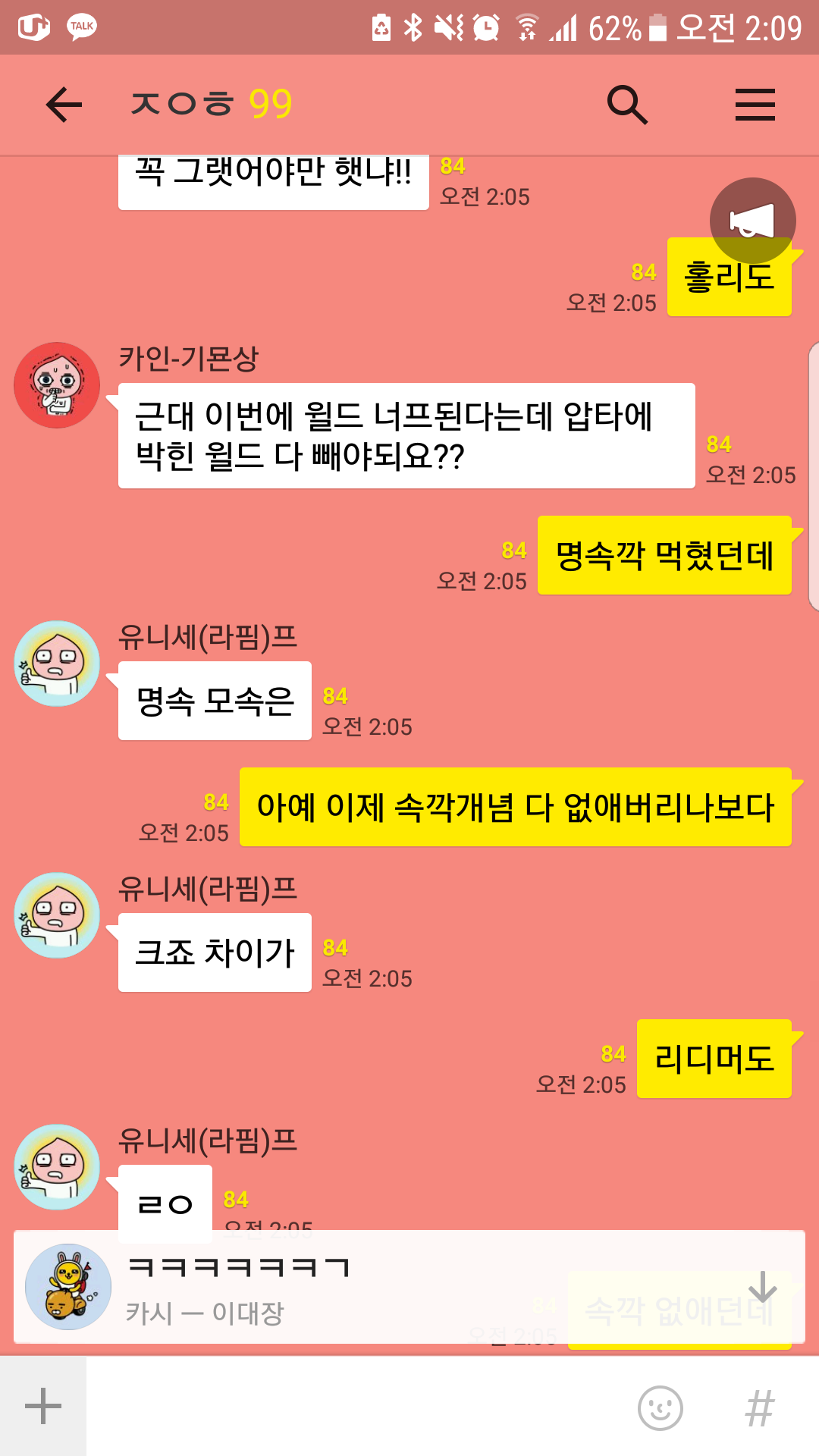Screen dimensions: 819x1456
Task: Jump to new message from 카시 — 이대장
Action: point(409,1287)
